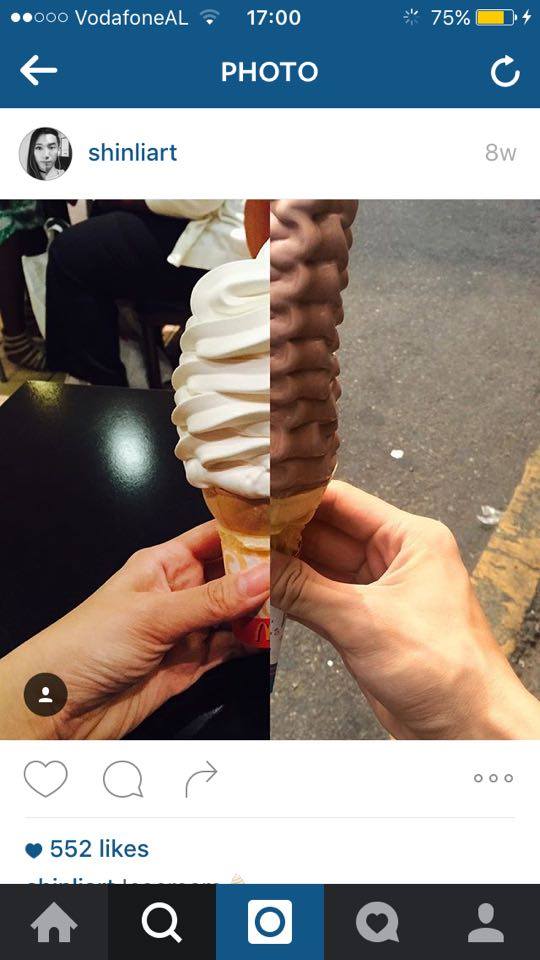The height and width of the screenshot is (960, 540).
Task: Refresh the photo page
Action: point(505,72)
